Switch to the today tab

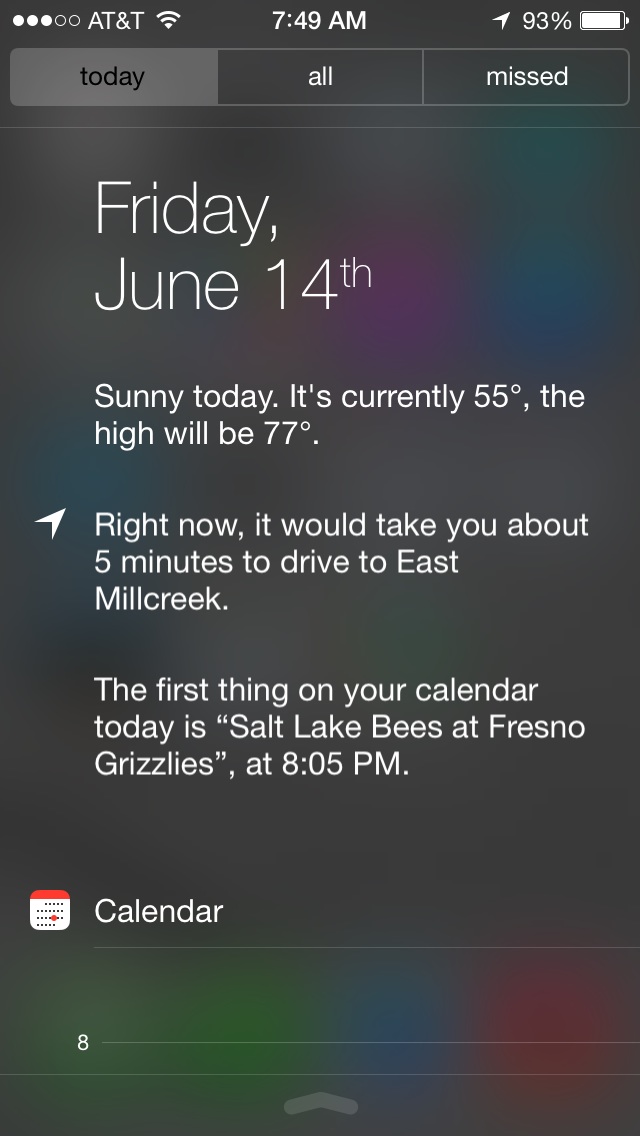[113, 77]
